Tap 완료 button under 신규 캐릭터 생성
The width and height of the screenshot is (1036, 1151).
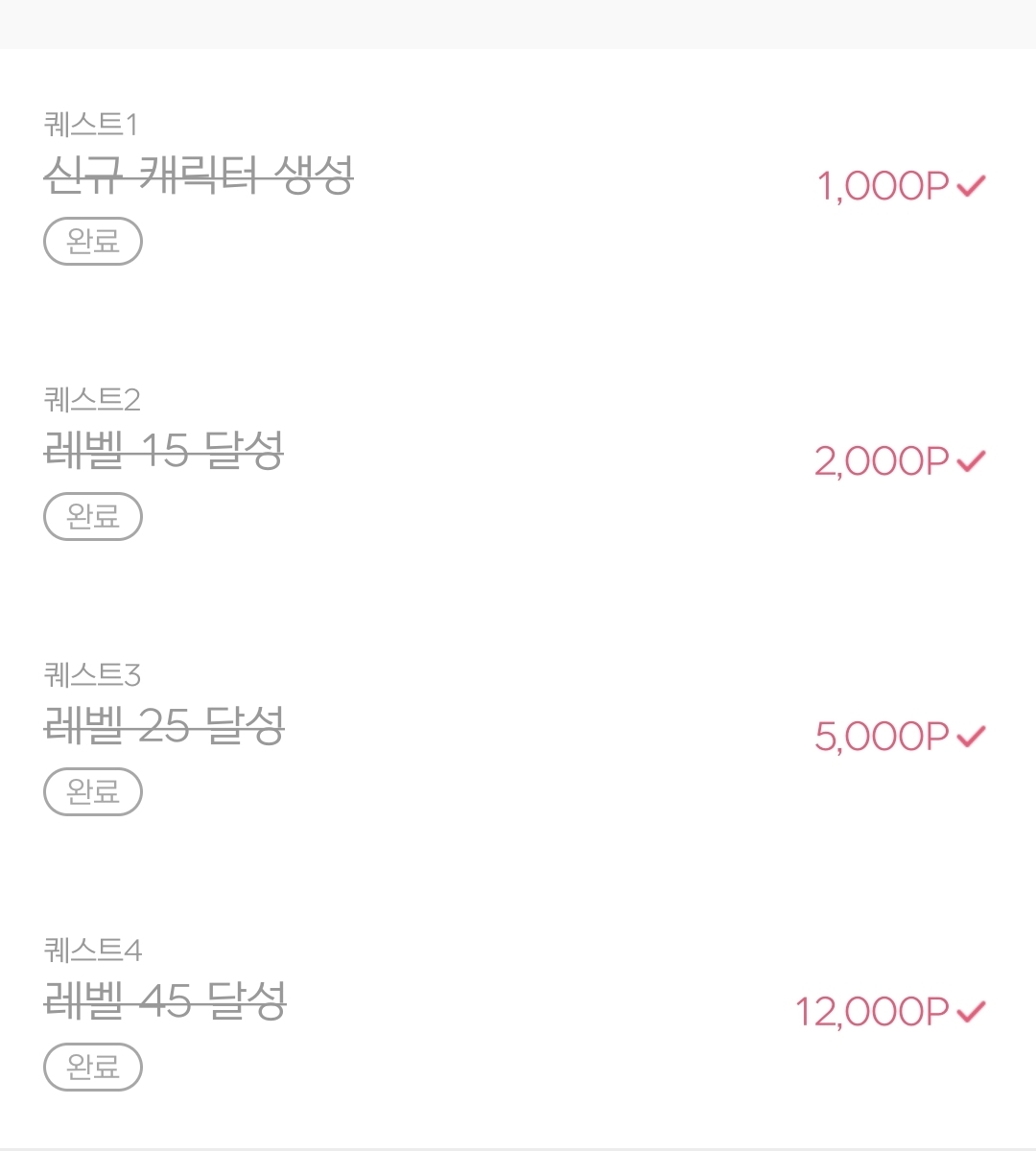coord(93,241)
